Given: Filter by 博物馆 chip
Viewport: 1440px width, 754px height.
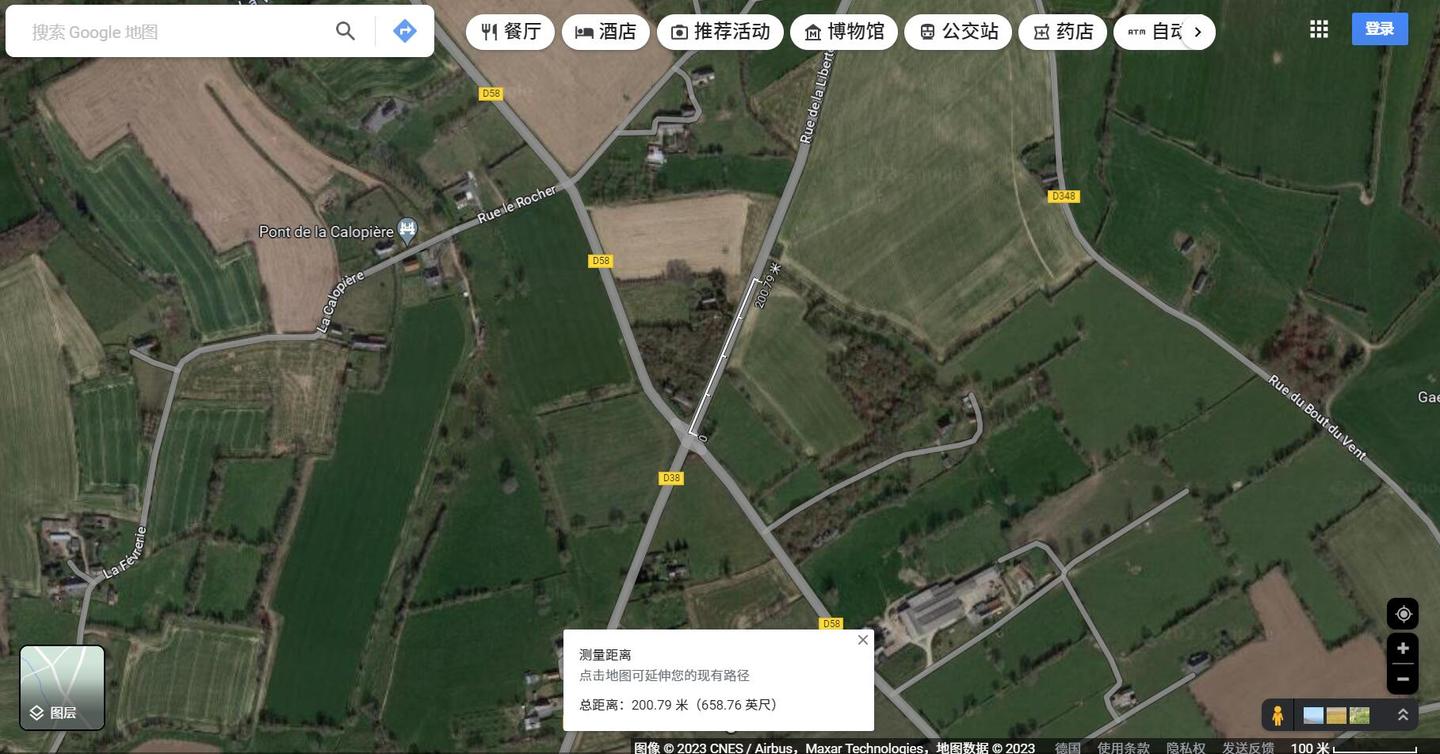Looking at the screenshot, I should (845, 32).
